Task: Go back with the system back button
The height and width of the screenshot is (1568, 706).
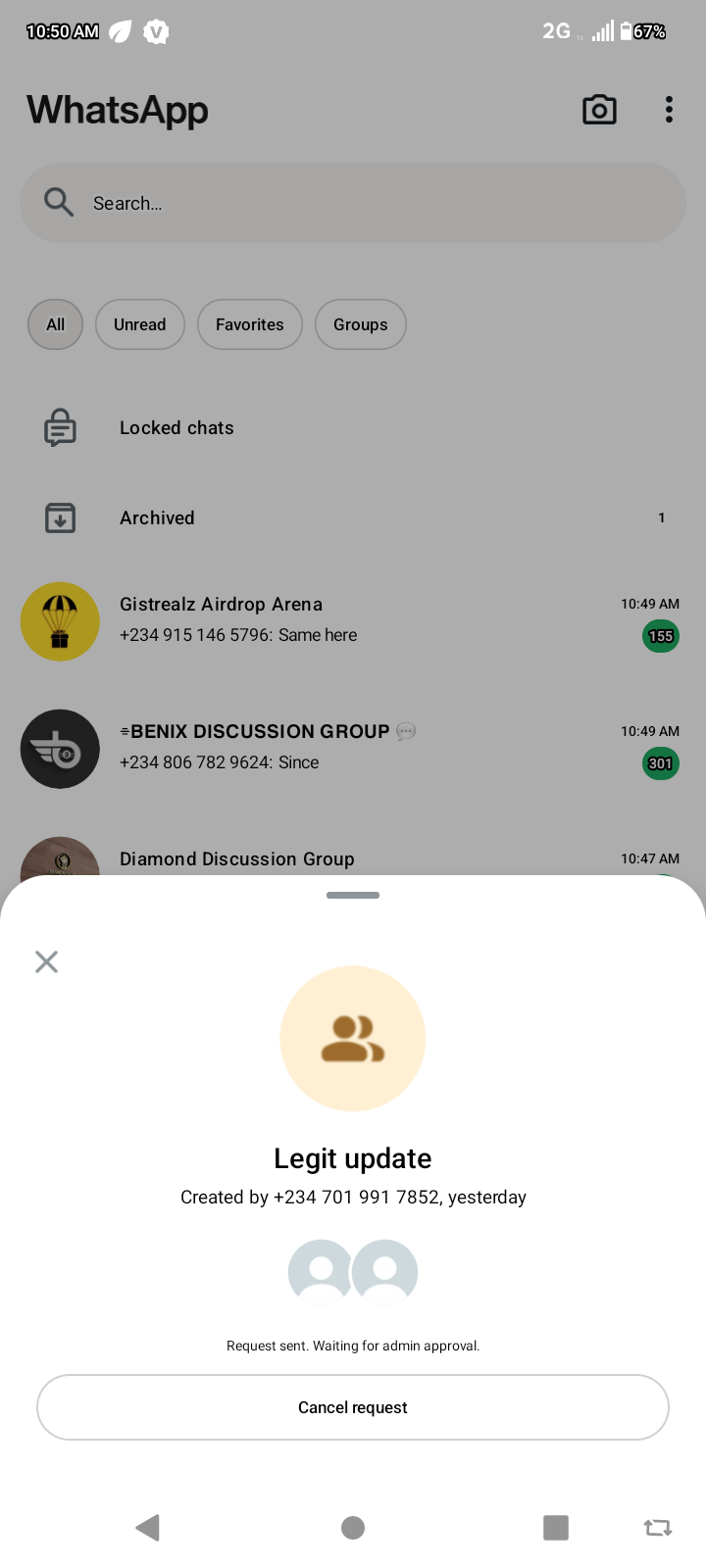Action: (148, 1527)
